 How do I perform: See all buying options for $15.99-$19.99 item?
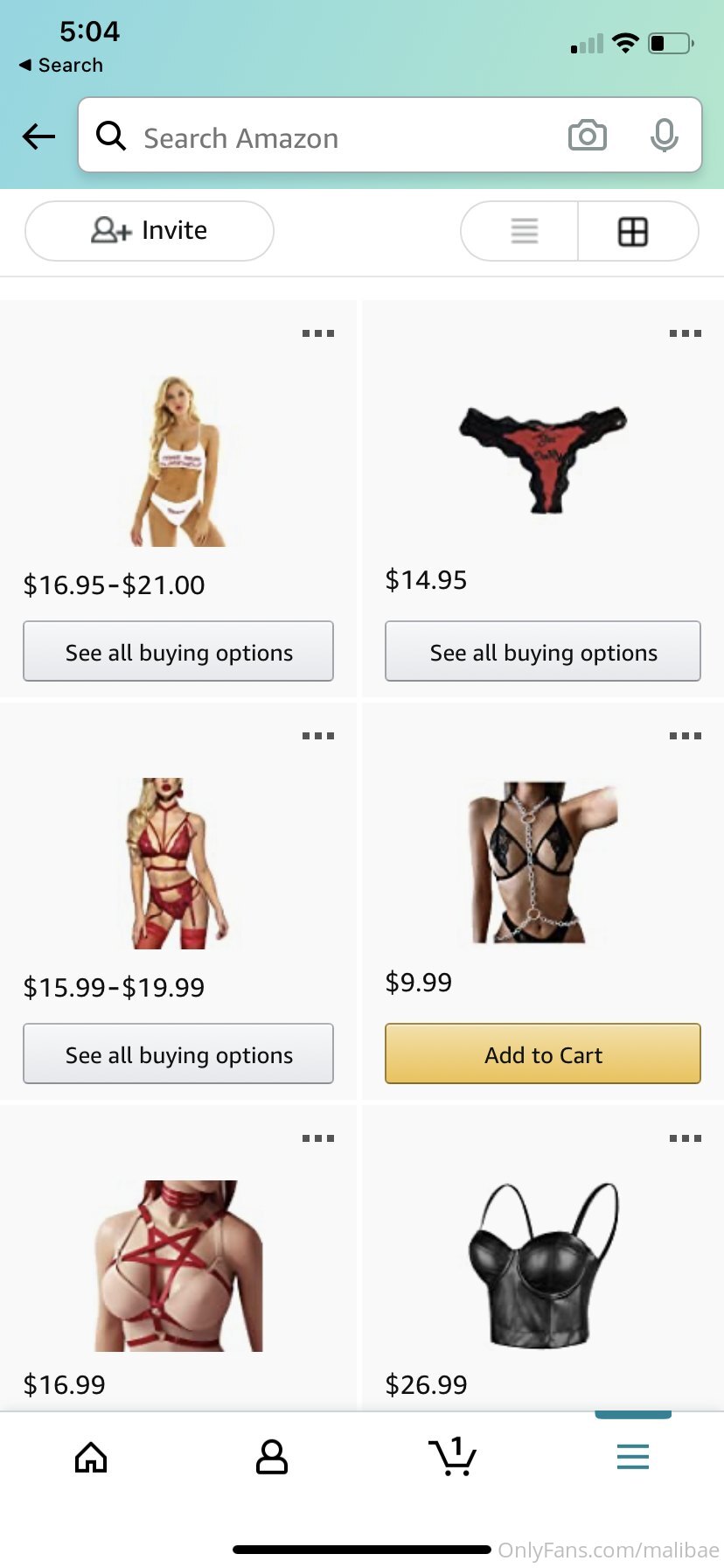(178, 1053)
